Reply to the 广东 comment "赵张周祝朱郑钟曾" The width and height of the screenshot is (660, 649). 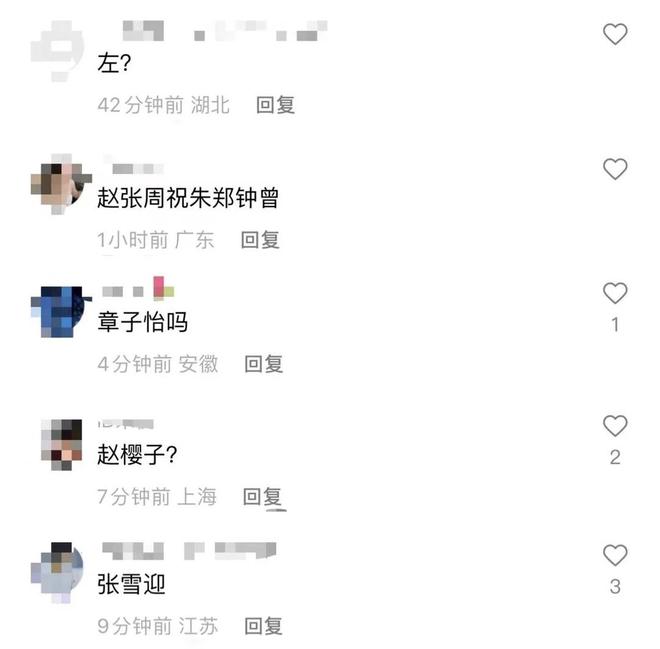tap(260, 240)
